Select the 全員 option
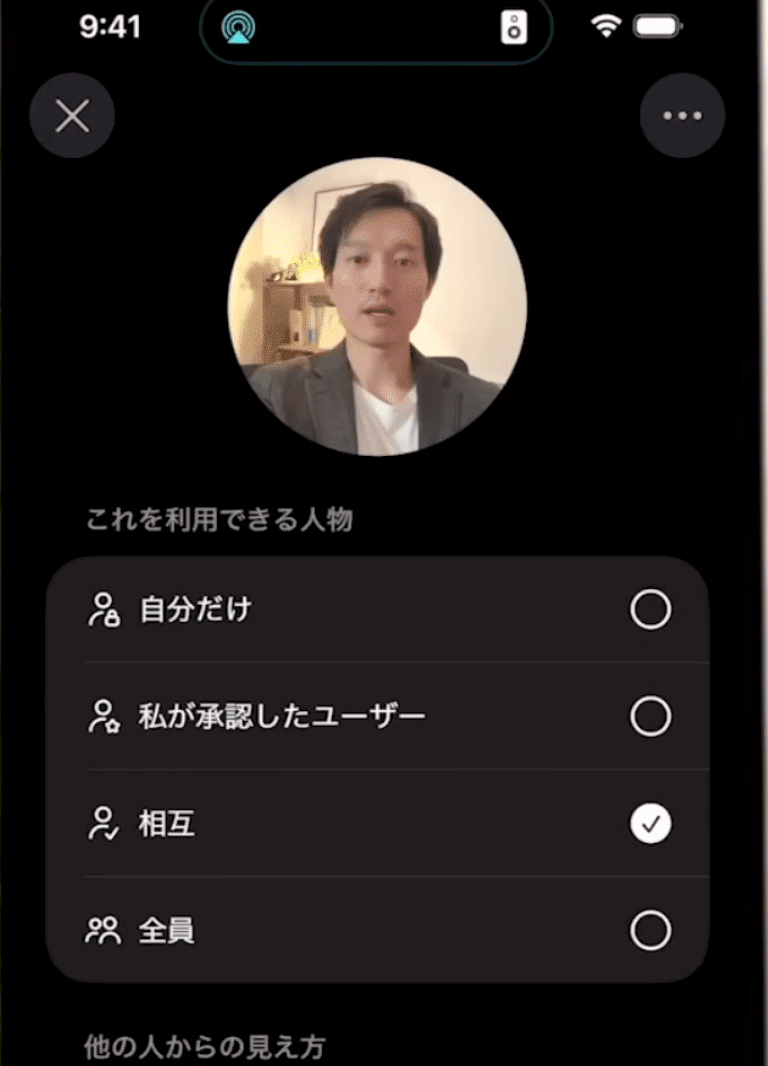768x1066 pixels. point(651,928)
